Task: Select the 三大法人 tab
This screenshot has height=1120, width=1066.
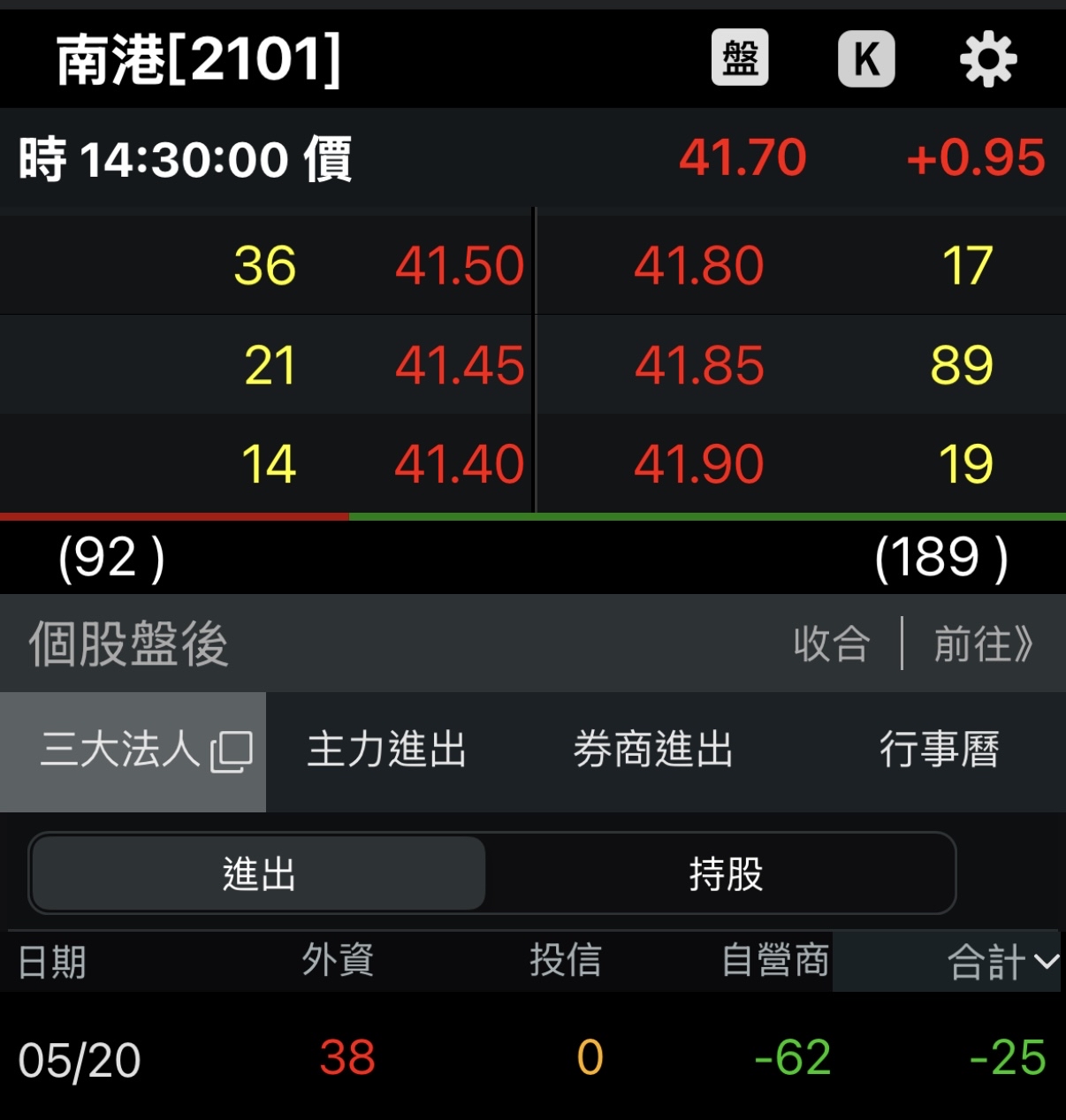Action: [133, 751]
